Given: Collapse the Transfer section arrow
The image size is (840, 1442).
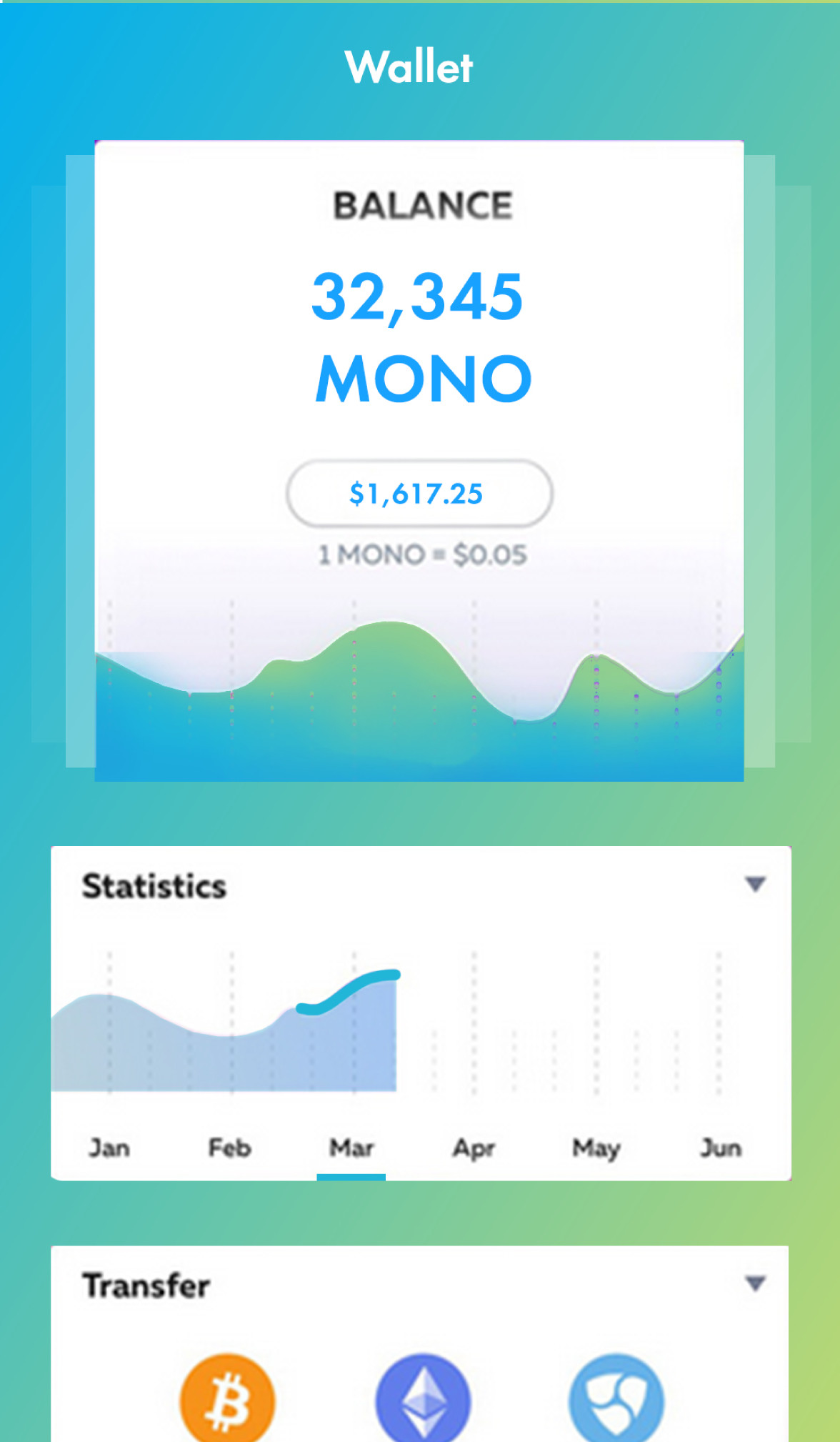Looking at the screenshot, I should [x=755, y=1283].
